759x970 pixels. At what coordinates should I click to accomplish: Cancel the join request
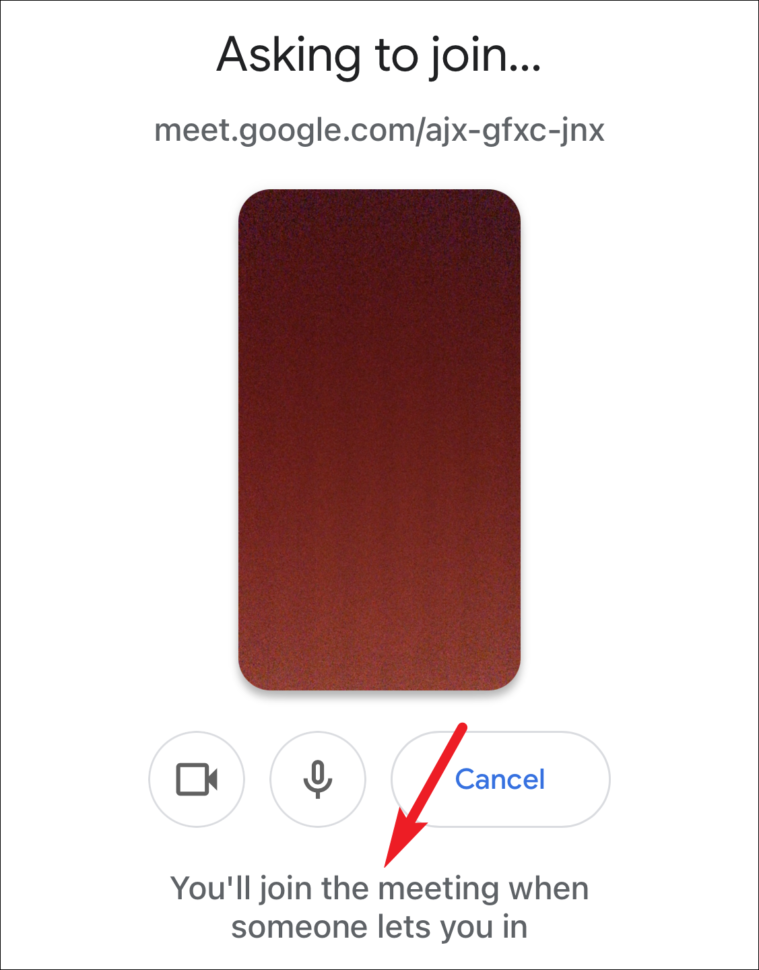point(500,779)
